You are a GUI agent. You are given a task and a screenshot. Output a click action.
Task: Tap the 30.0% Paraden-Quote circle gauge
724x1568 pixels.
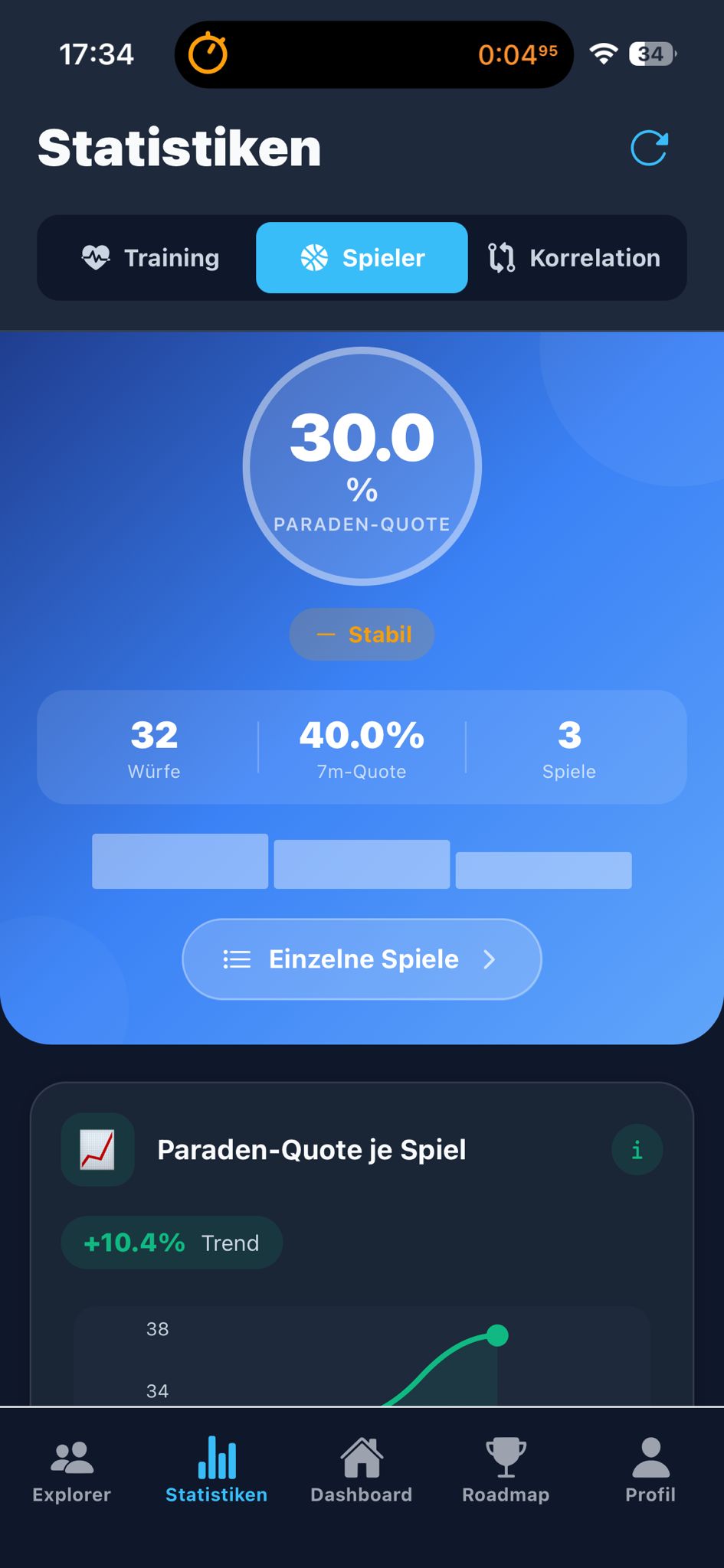pyautogui.click(x=361, y=465)
